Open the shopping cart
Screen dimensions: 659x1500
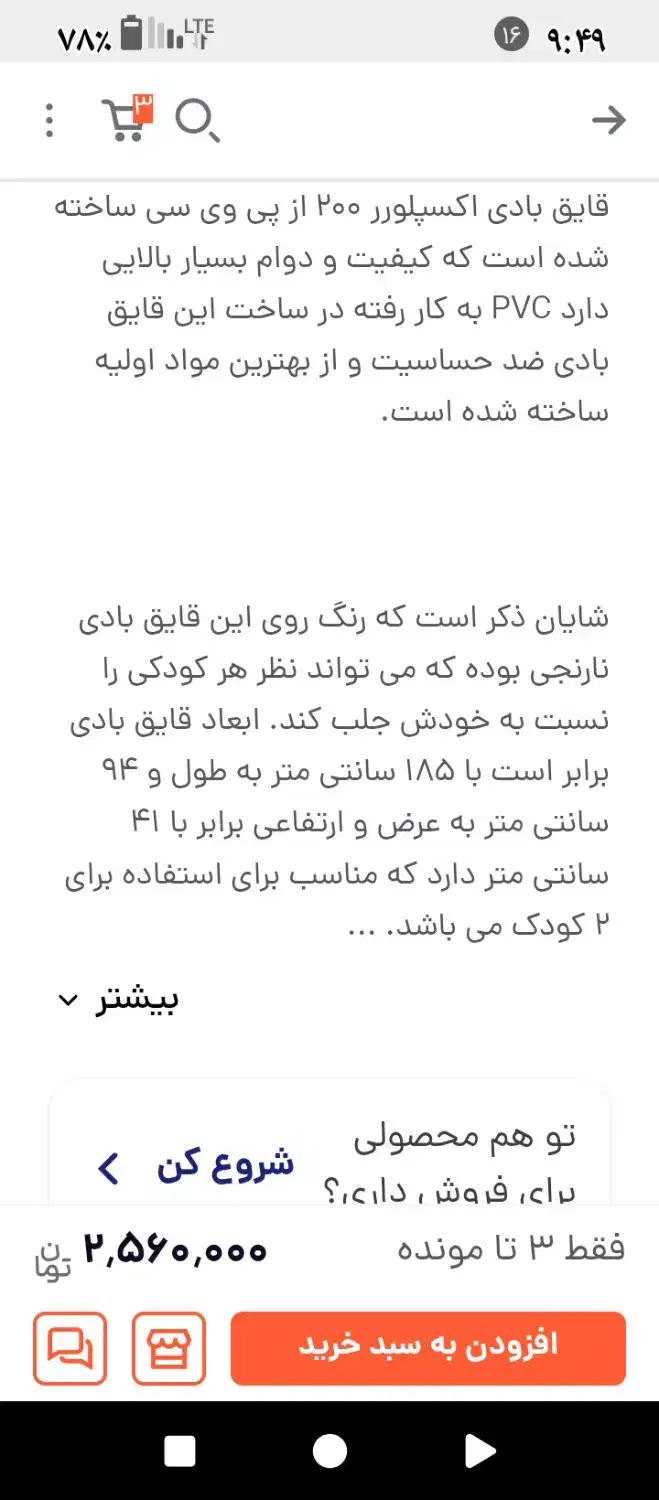click(127, 119)
